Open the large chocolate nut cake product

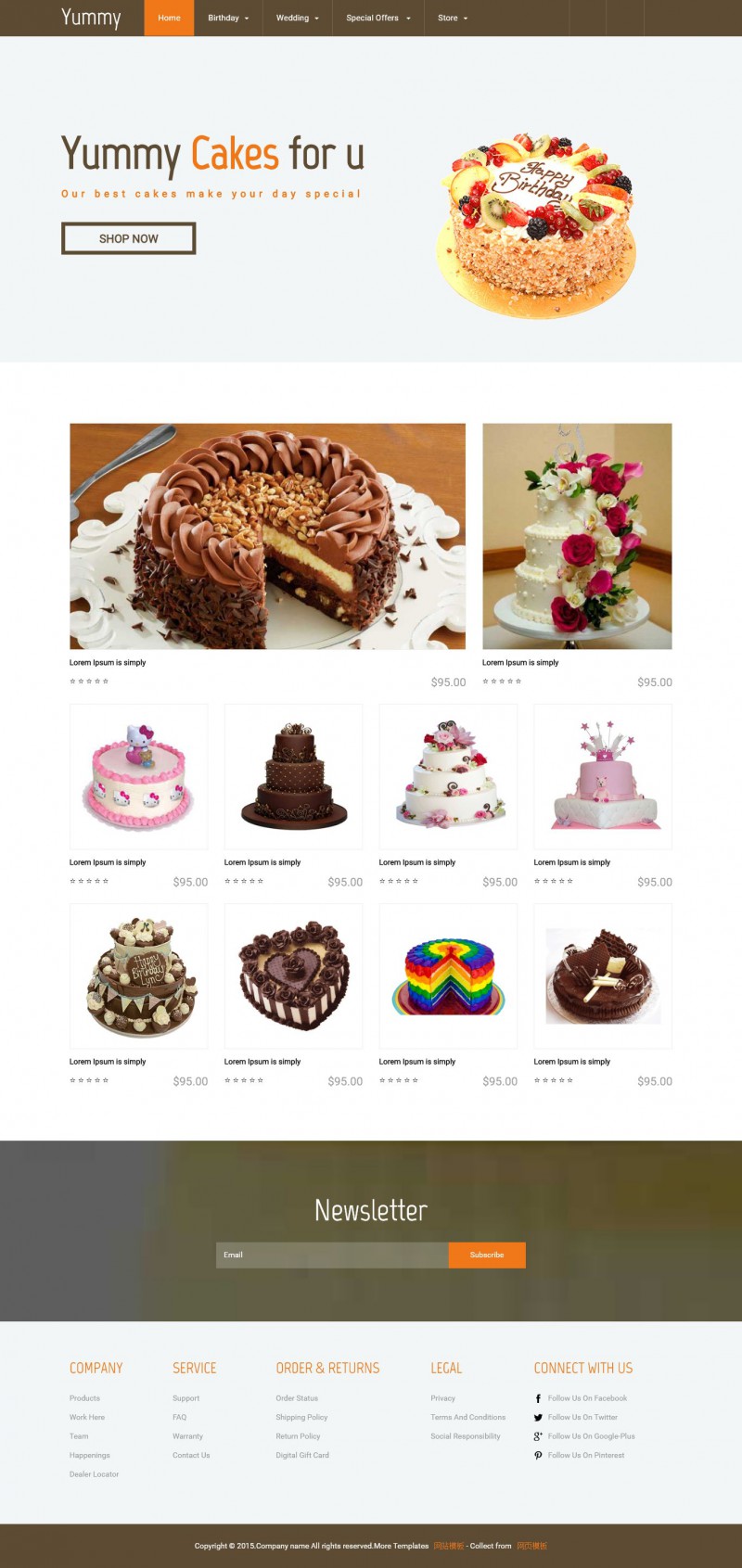click(267, 536)
